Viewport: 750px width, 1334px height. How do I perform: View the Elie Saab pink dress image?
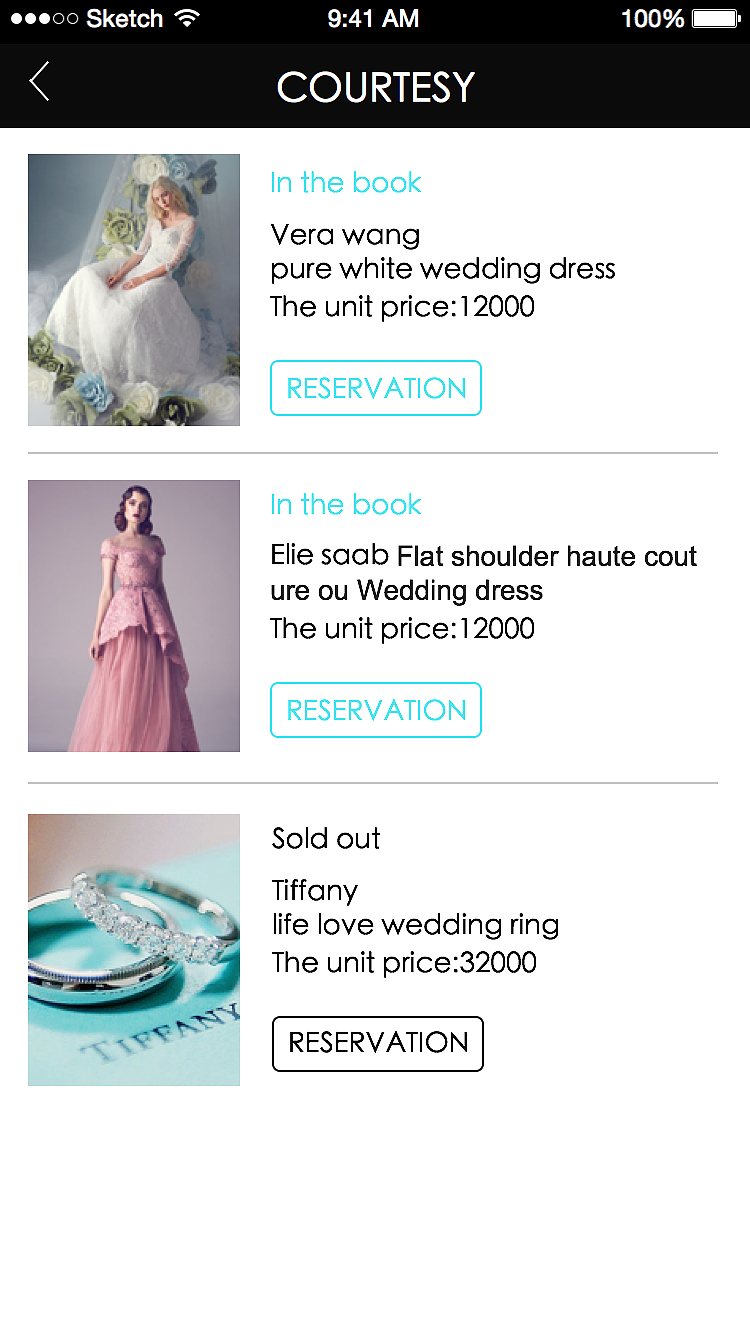click(134, 616)
